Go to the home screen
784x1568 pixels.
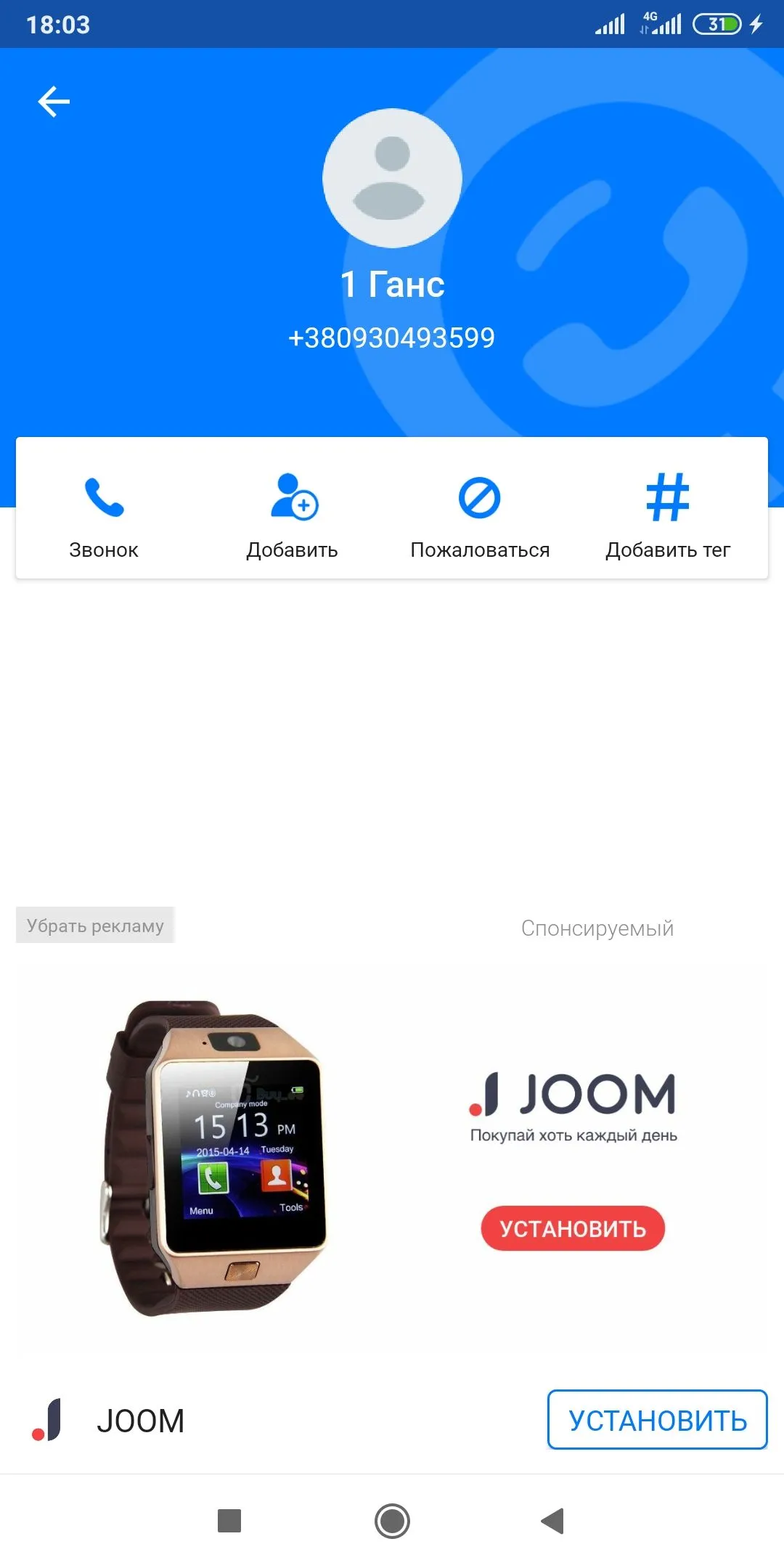[x=392, y=1520]
